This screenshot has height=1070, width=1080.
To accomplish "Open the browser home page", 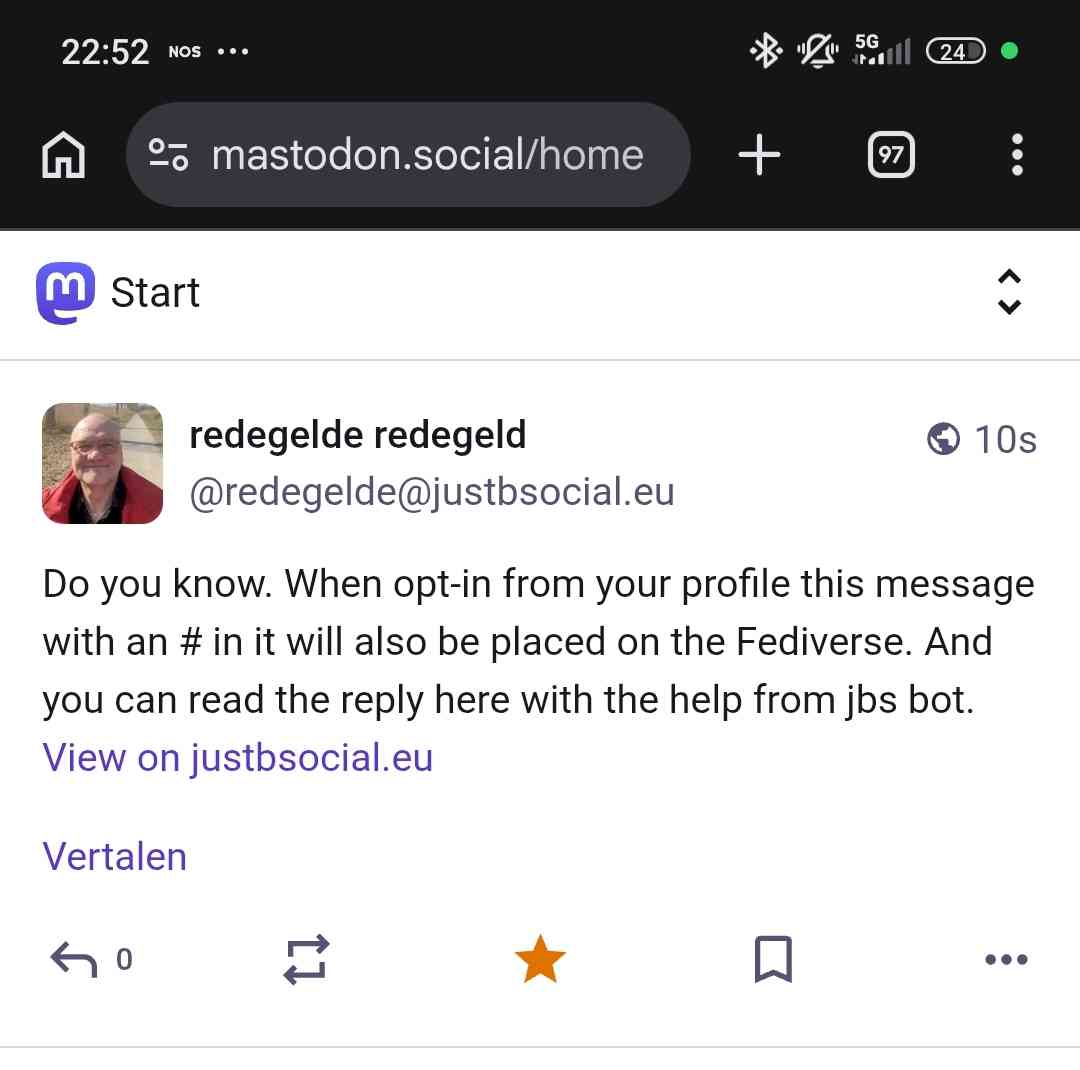I will point(63,156).
